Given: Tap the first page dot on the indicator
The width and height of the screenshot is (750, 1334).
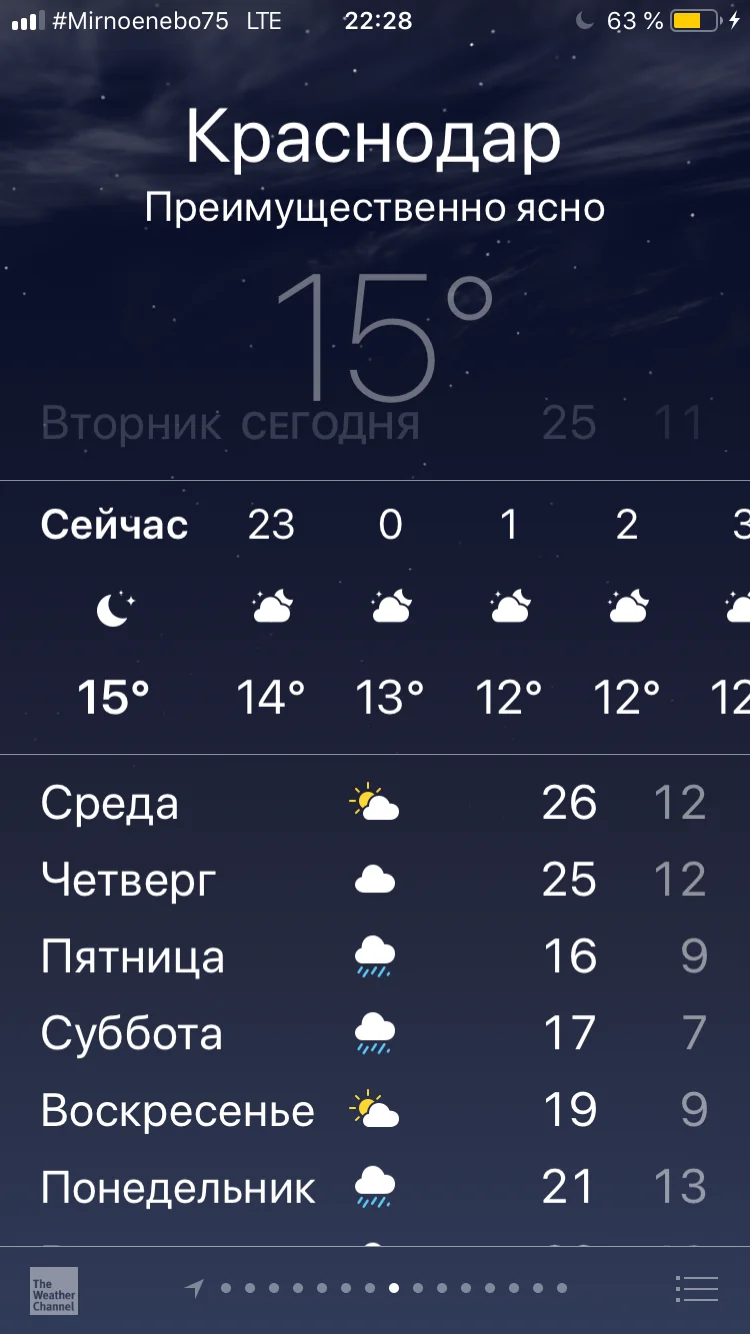Looking at the screenshot, I should 225,1289.
